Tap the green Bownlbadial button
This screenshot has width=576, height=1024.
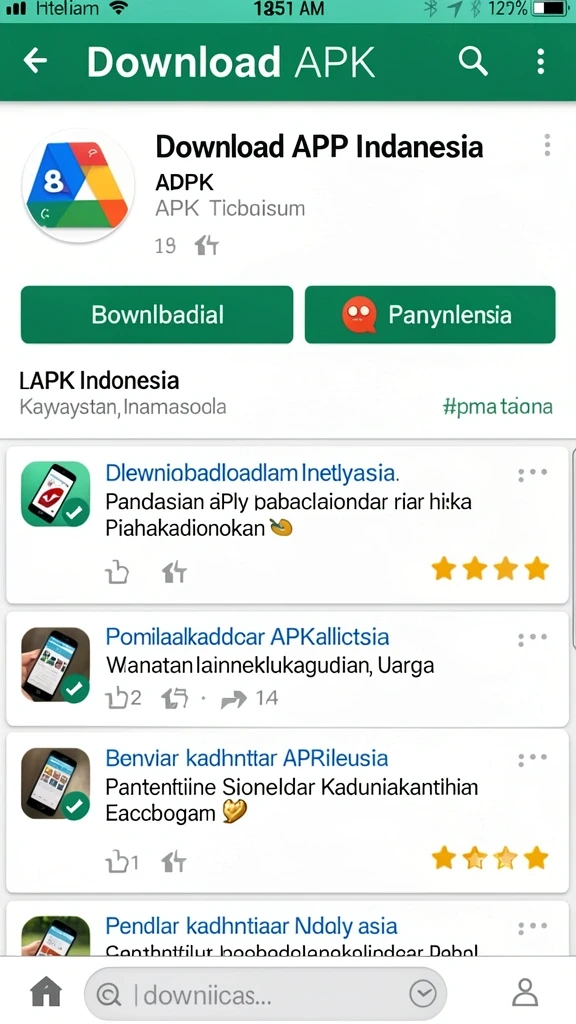157,315
